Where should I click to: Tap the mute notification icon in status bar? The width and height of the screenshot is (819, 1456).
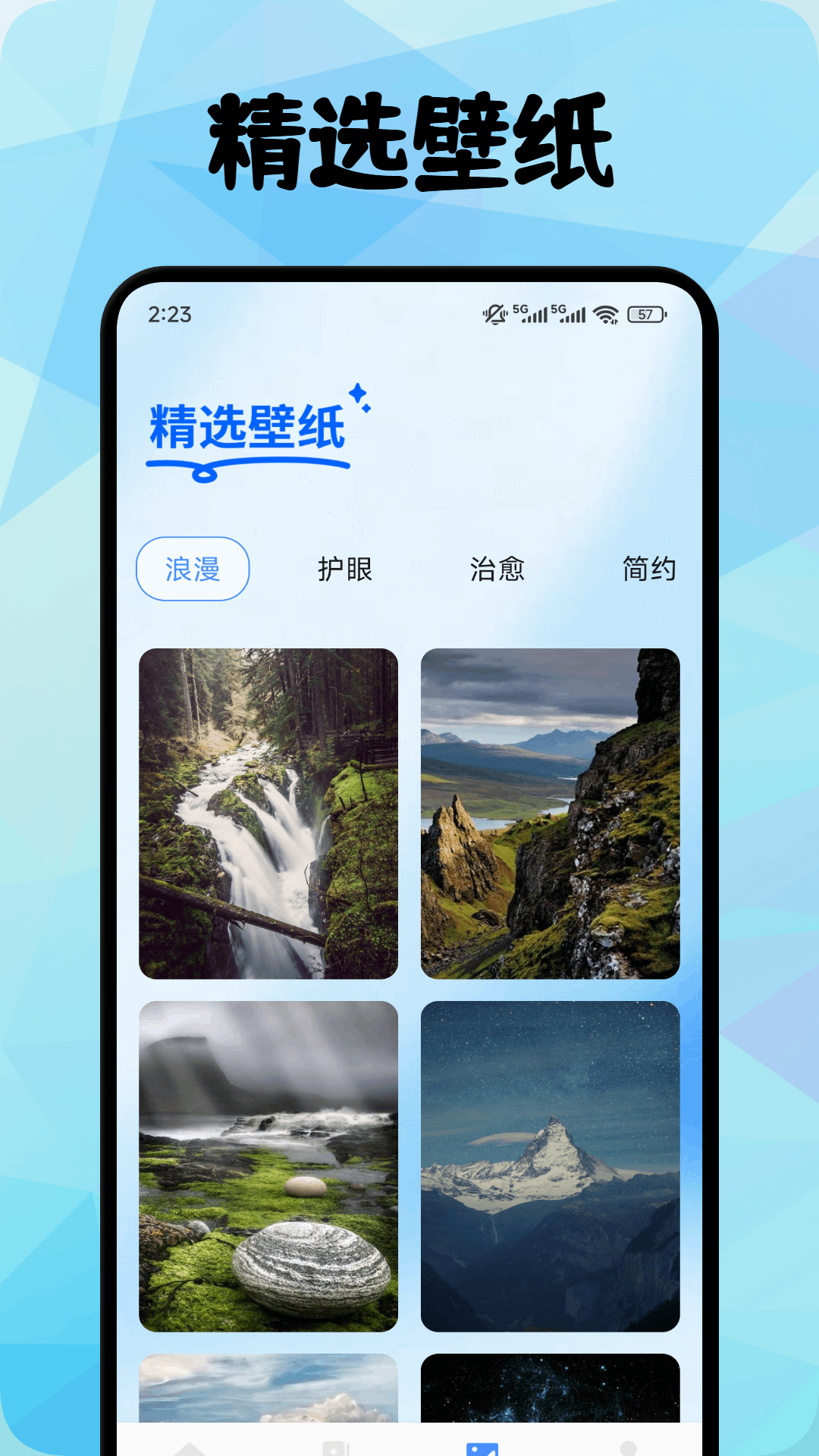tap(494, 312)
